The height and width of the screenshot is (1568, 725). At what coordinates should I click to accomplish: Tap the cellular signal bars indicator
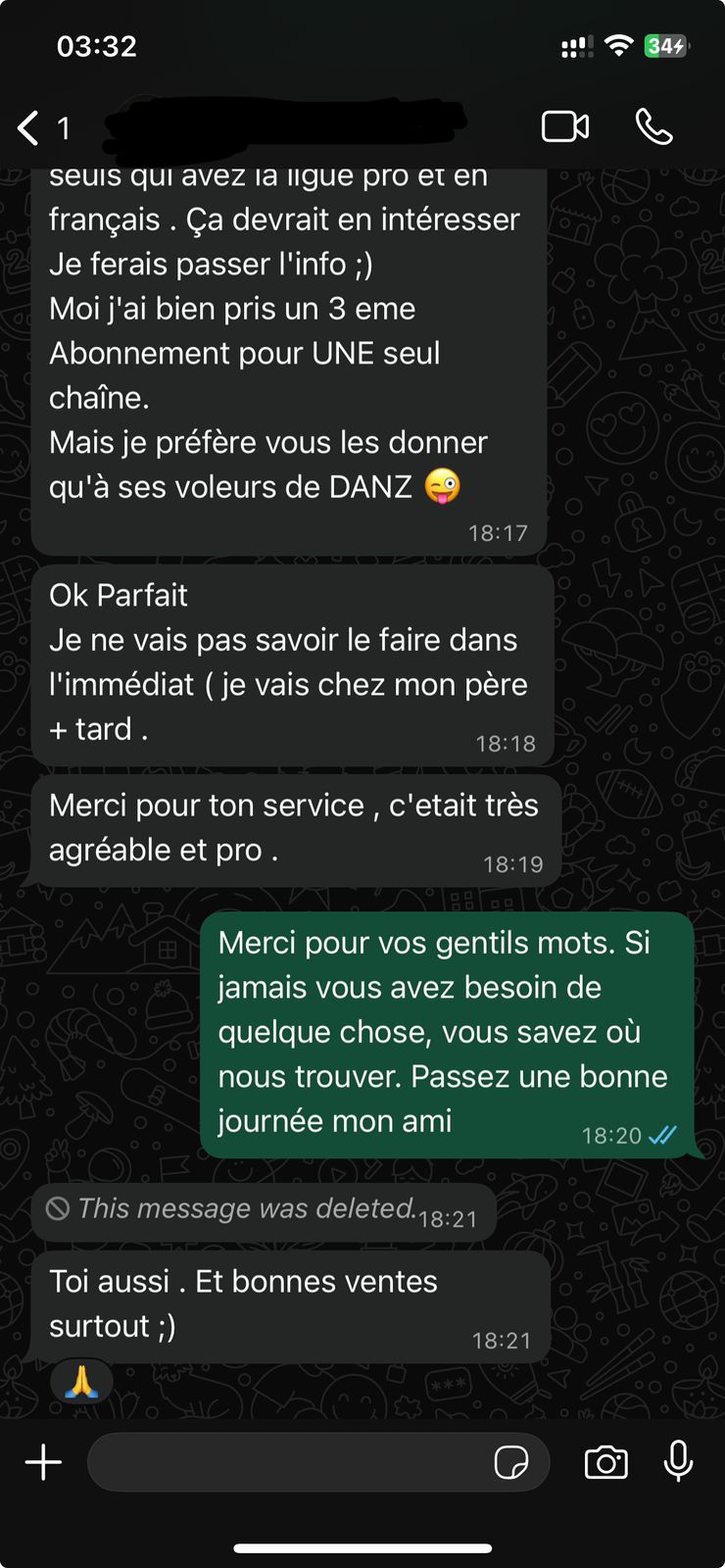click(x=576, y=45)
